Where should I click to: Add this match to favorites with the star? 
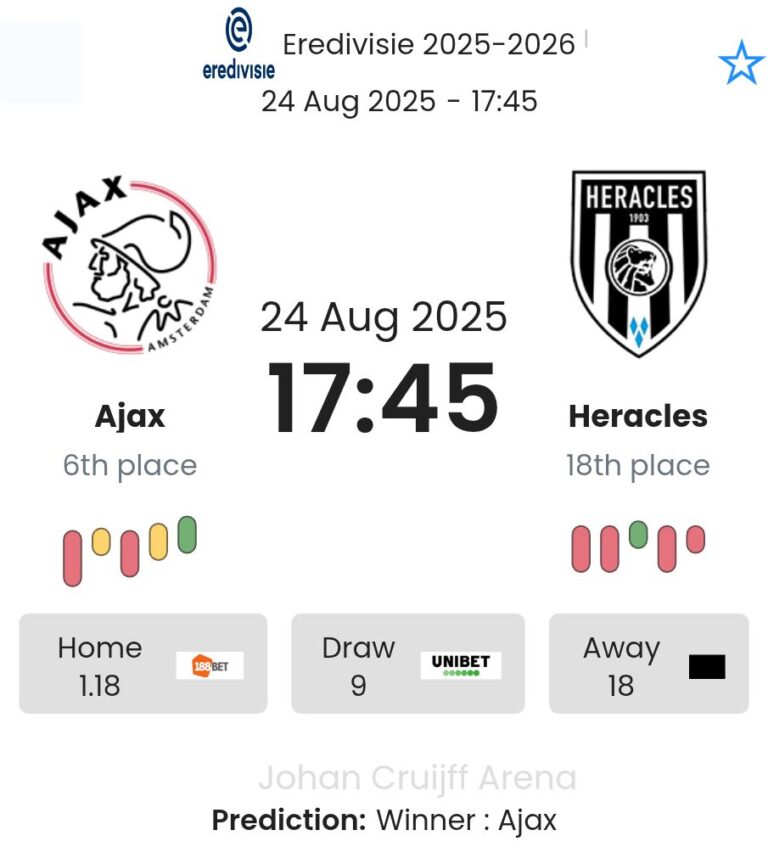[x=741, y=64]
